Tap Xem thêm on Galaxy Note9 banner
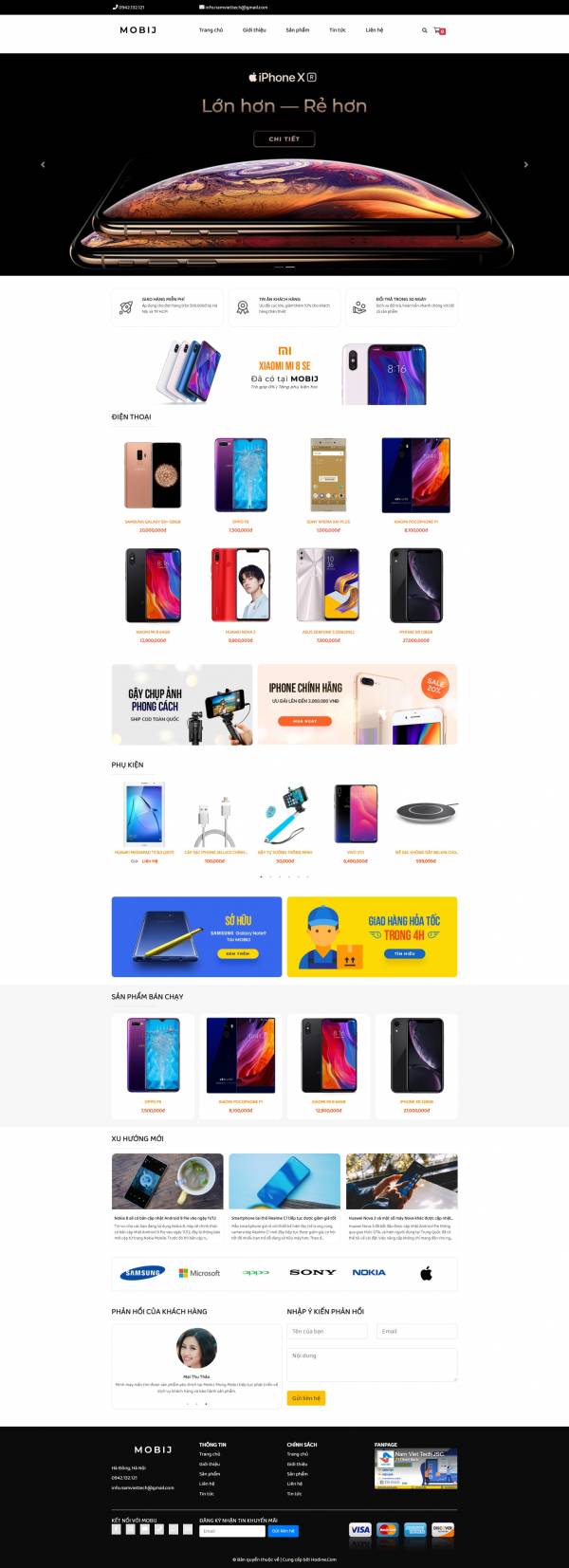 click(237, 953)
